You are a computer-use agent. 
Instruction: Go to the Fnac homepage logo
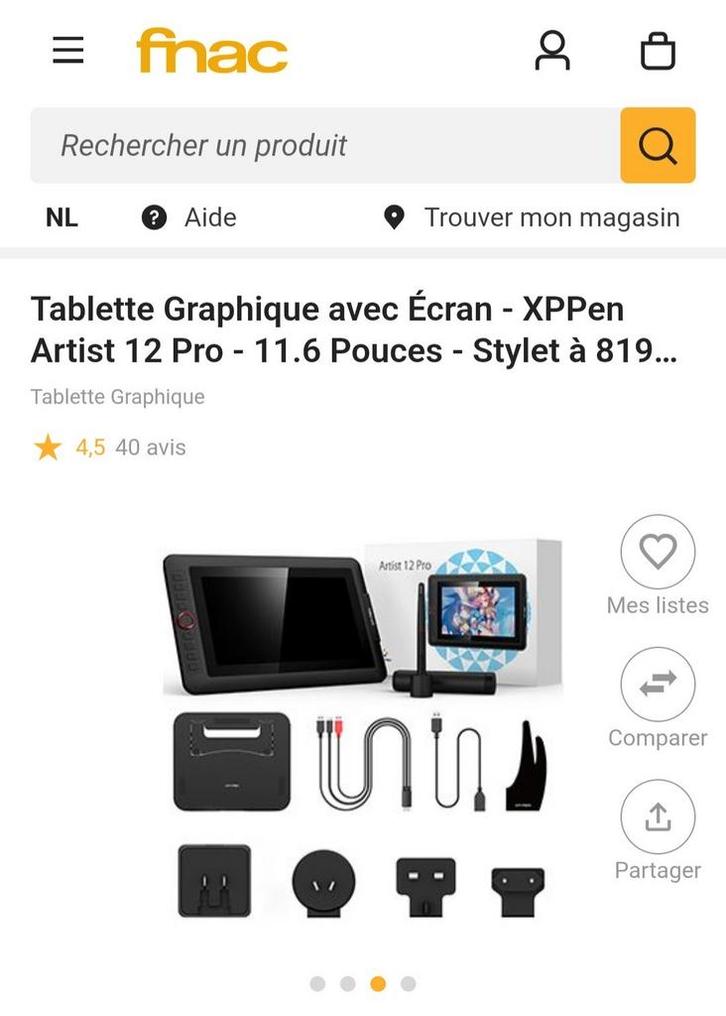click(212, 51)
